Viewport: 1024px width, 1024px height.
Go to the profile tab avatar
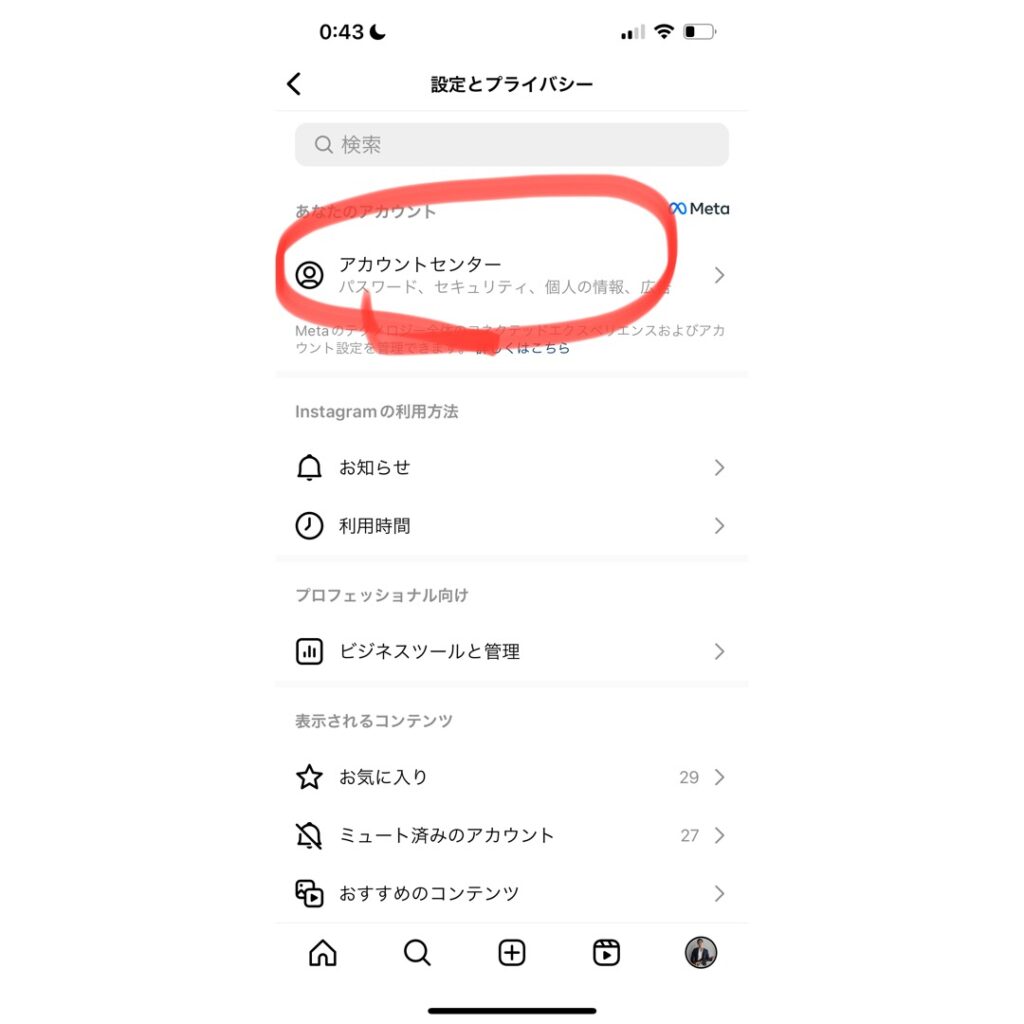pyautogui.click(x=701, y=953)
